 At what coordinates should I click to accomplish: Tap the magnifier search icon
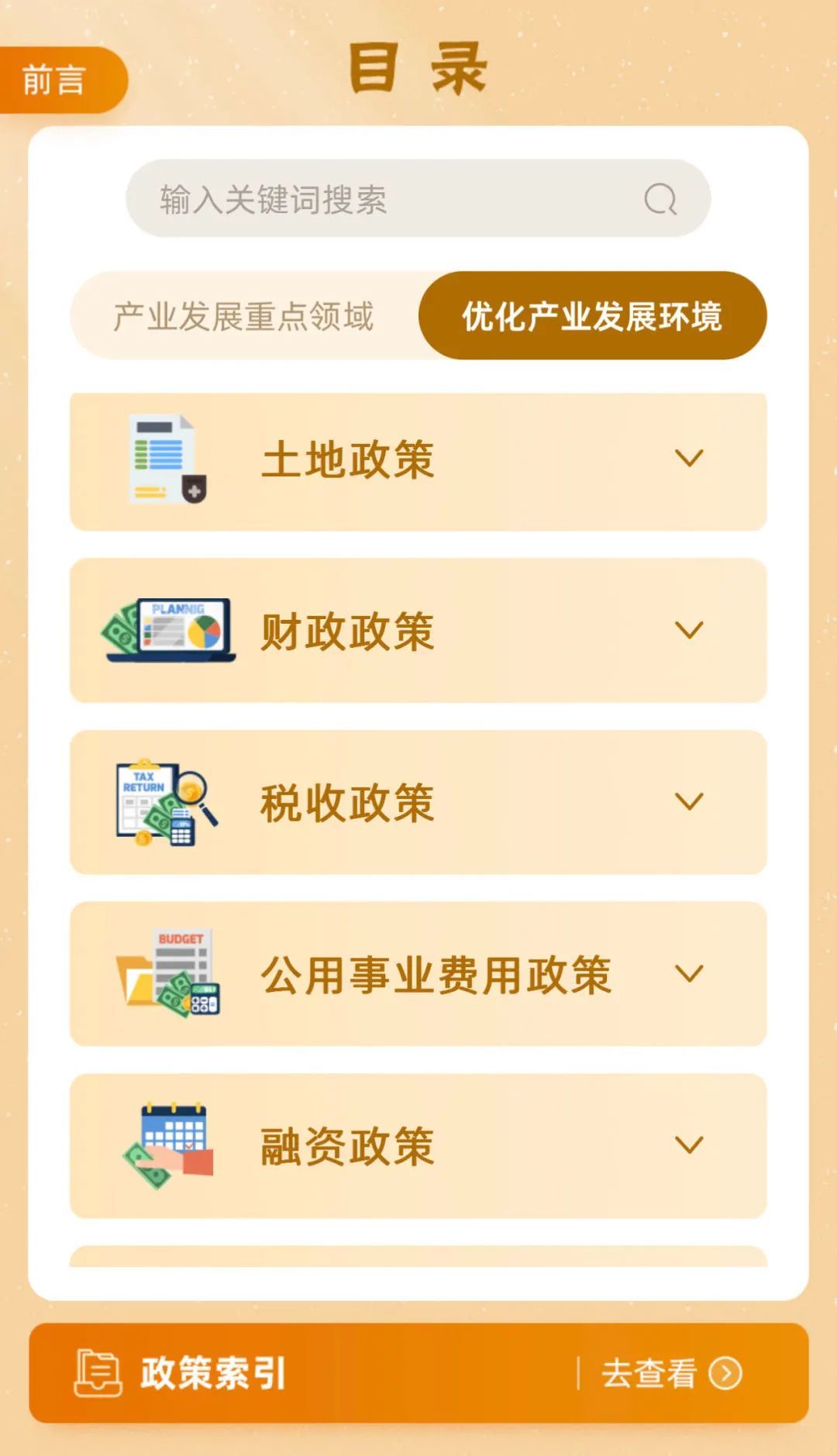pyautogui.click(x=660, y=199)
